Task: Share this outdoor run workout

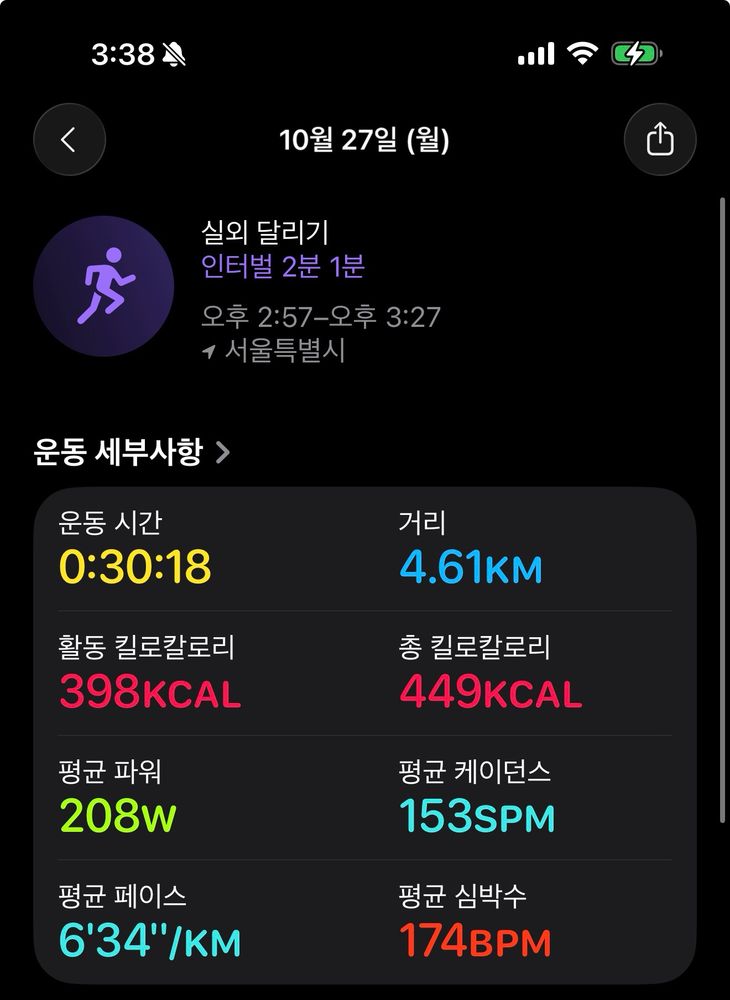Action: 660,140
